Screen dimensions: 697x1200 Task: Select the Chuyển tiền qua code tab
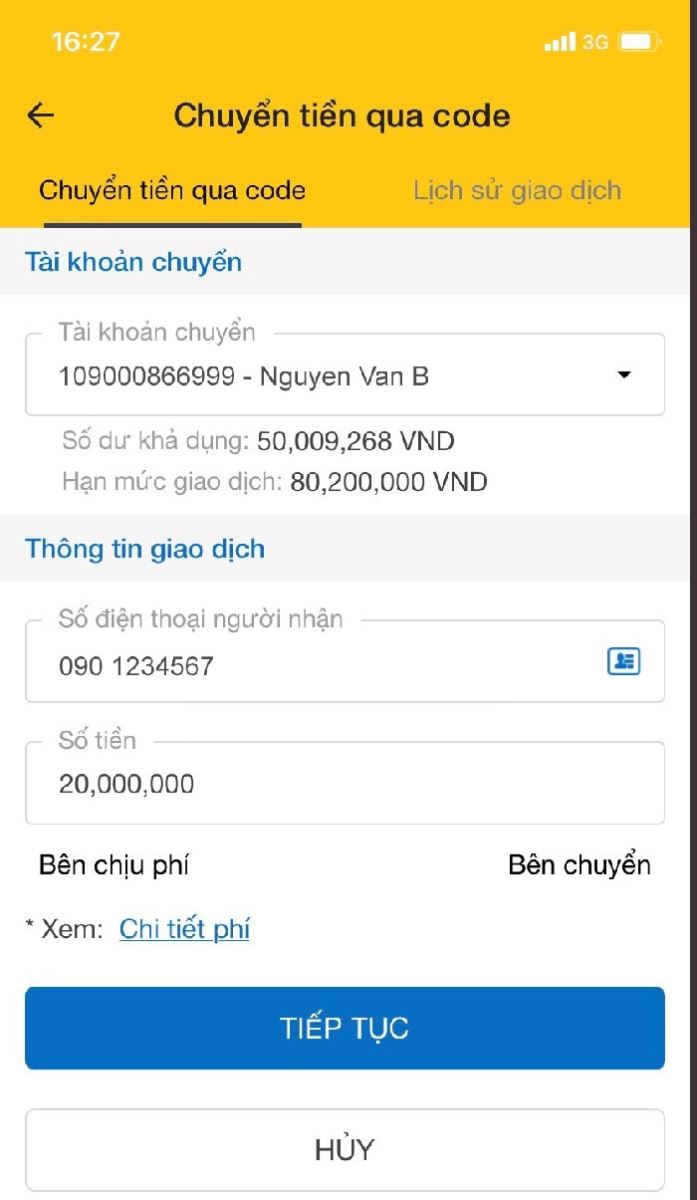pos(172,191)
